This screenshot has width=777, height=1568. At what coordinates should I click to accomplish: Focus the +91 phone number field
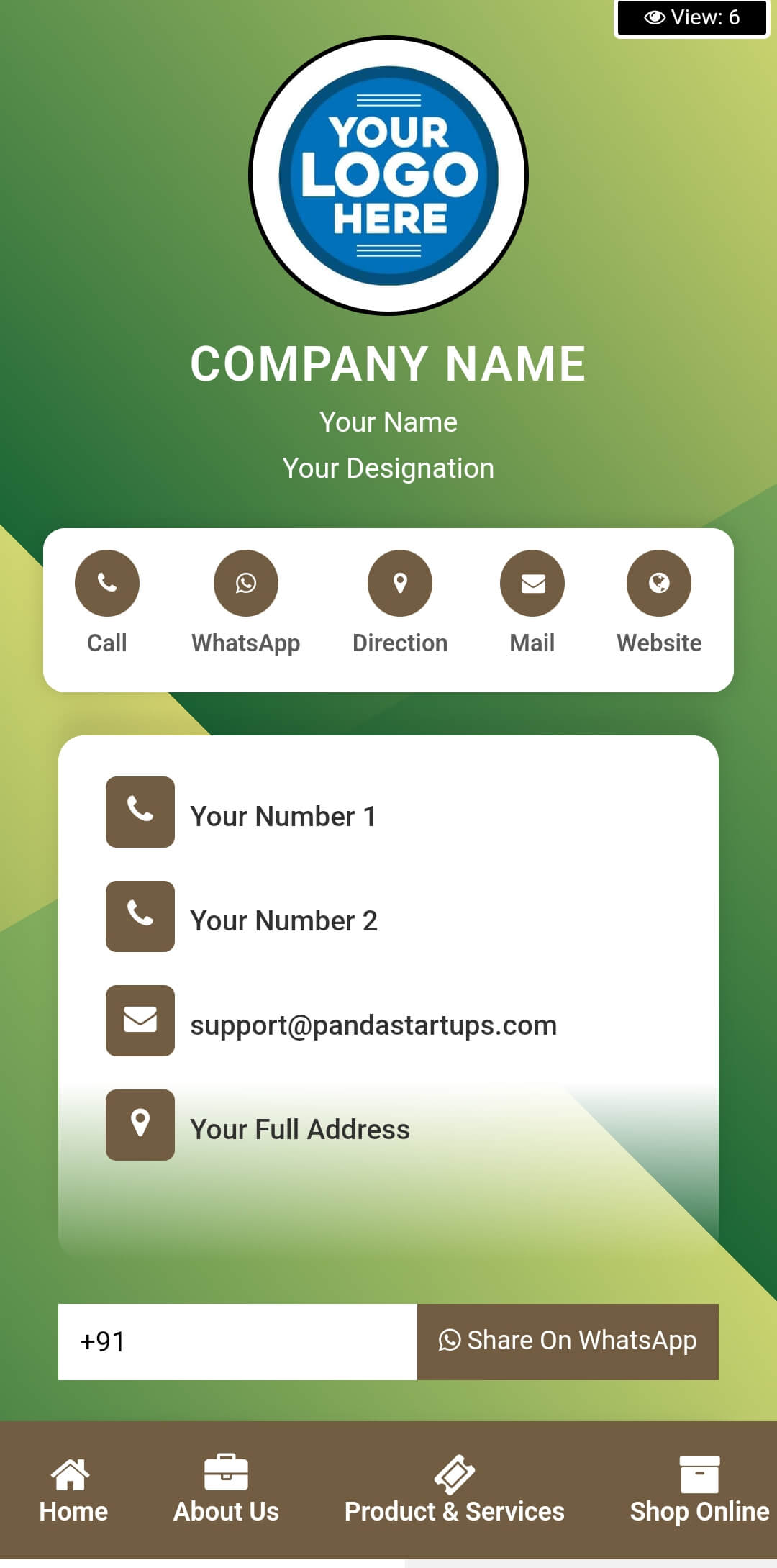[237, 1342]
